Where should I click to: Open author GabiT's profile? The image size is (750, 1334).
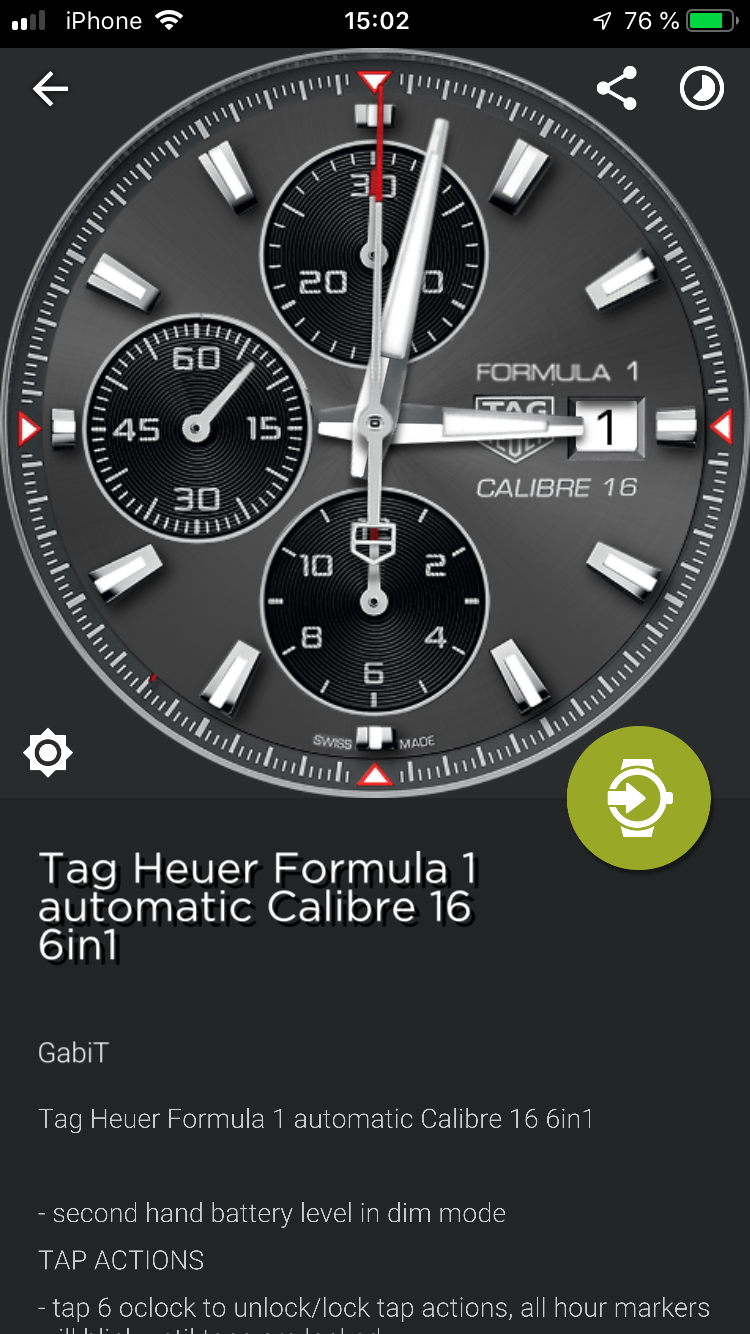click(73, 1053)
